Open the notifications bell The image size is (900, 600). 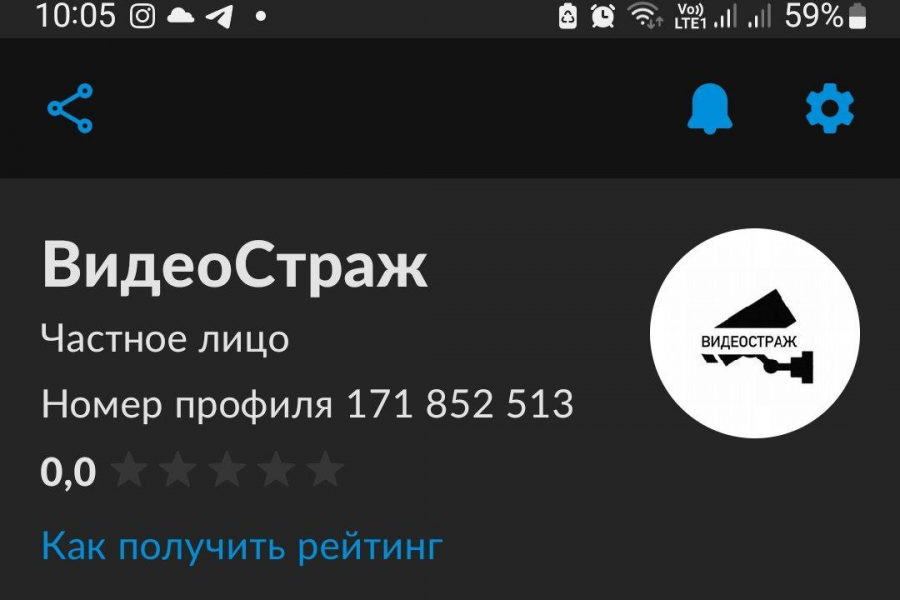pyautogui.click(x=710, y=108)
